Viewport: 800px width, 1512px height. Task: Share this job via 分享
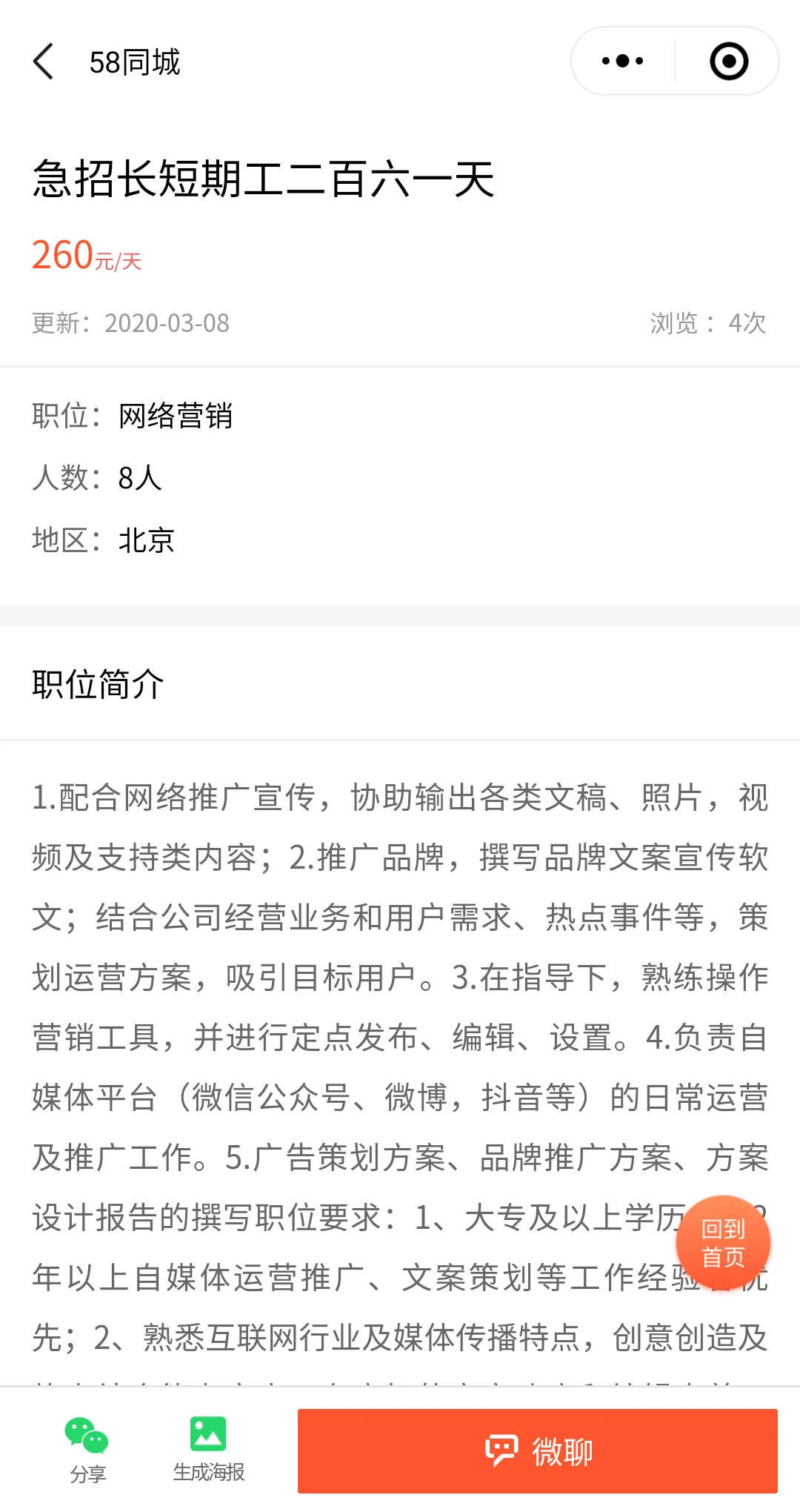coord(87,1450)
